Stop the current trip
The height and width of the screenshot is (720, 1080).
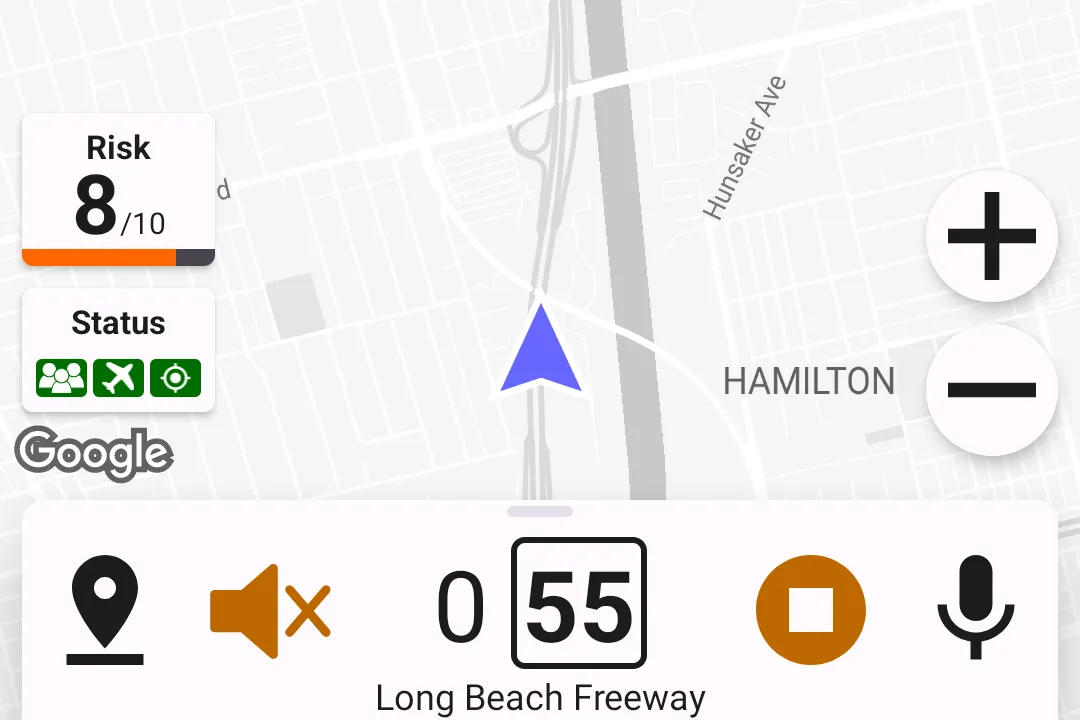[x=810, y=610]
